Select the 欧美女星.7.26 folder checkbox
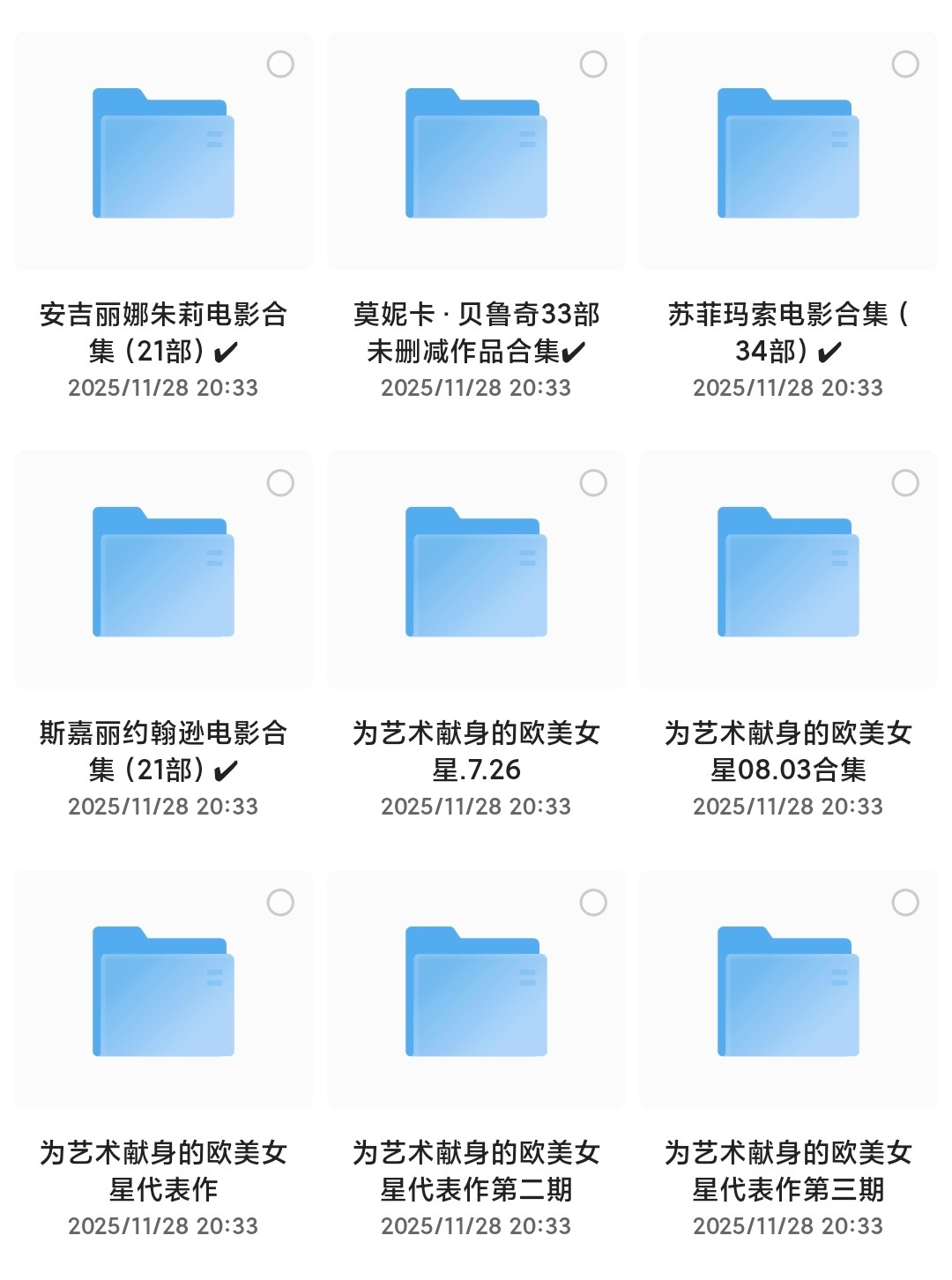 click(x=593, y=483)
